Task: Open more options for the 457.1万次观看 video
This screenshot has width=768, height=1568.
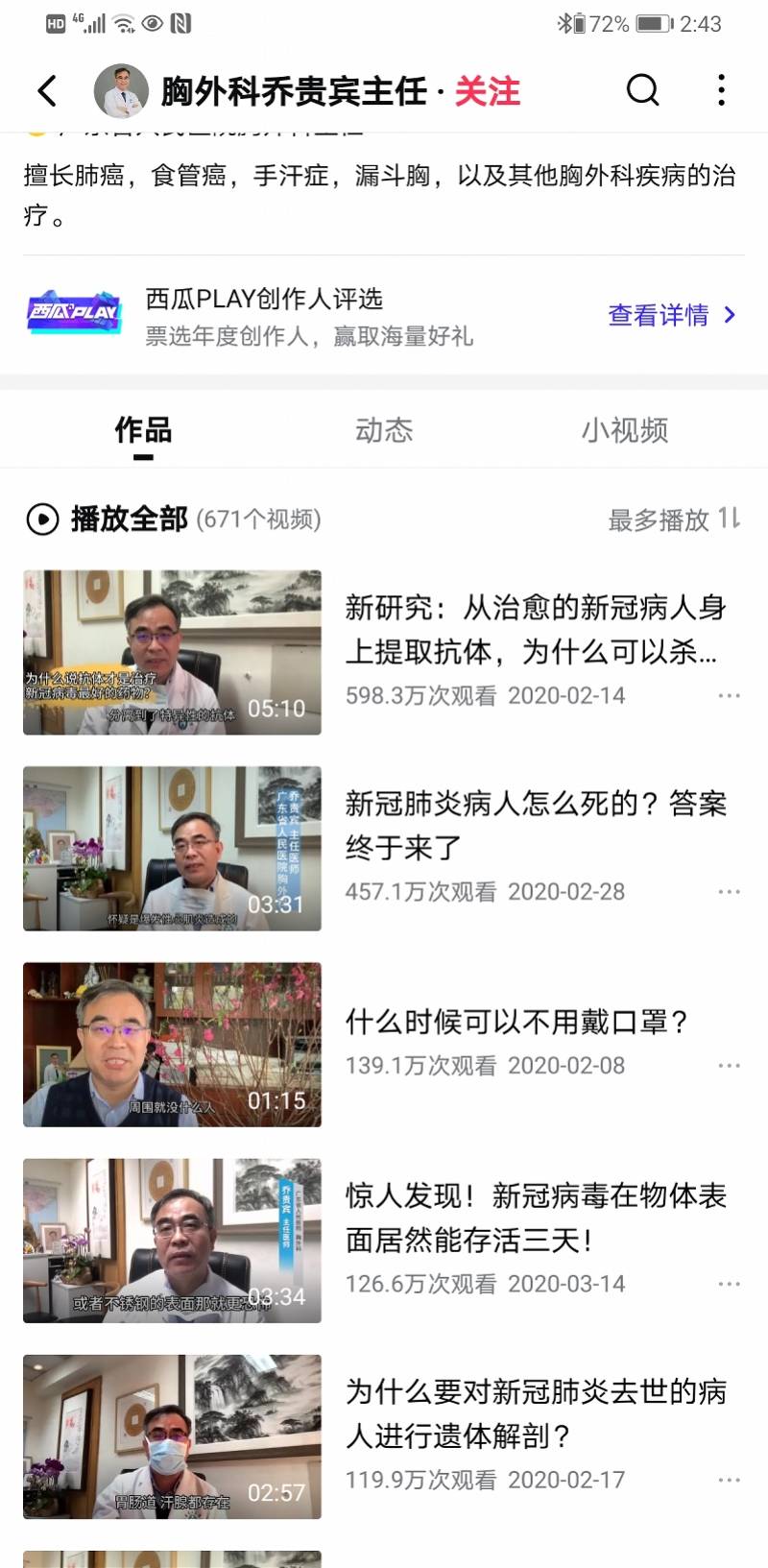Action: tap(729, 891)
